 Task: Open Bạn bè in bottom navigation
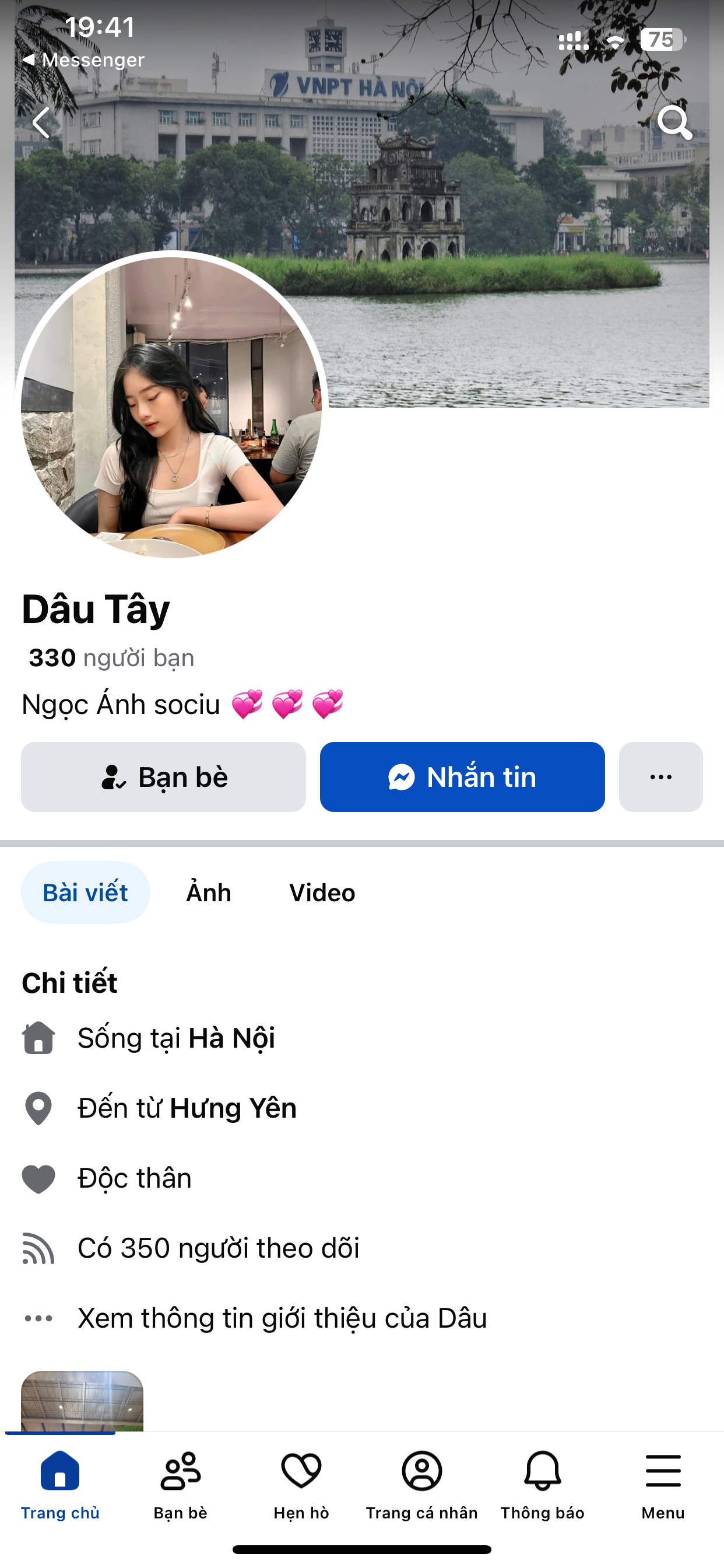pos(181,1483)
